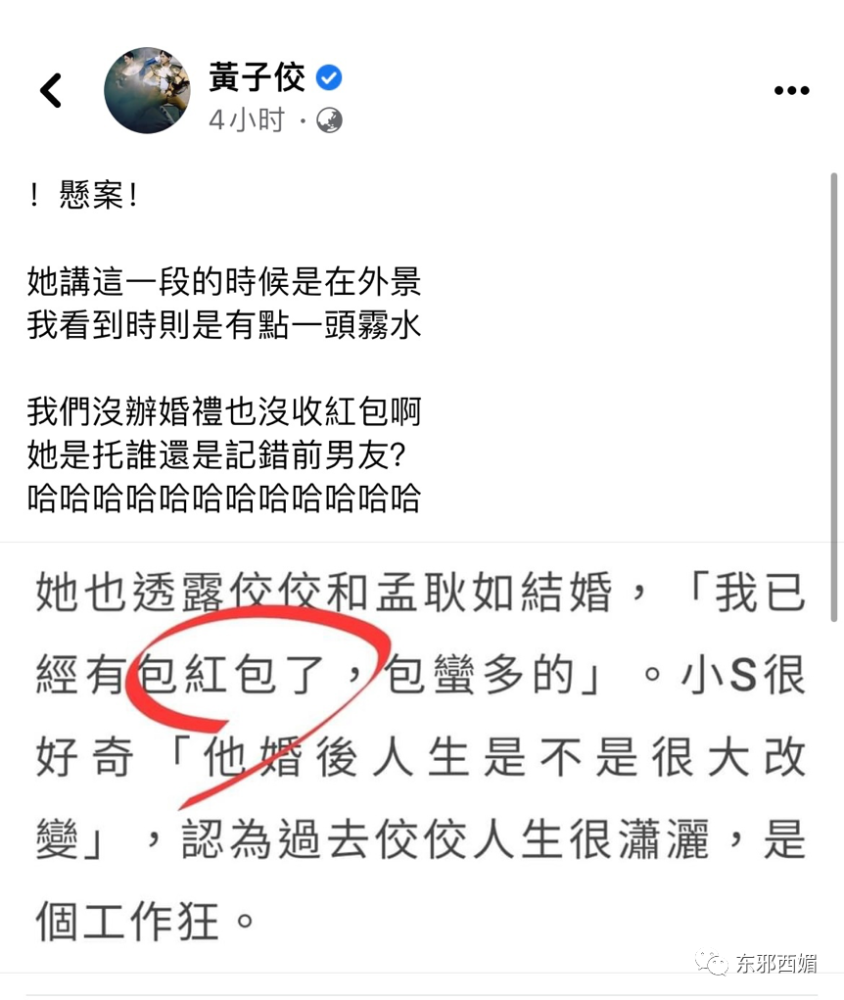This screenshot has width=844, height=1000.
Task: Open the 黃子佼 profile name link
Action: (257, 77)
